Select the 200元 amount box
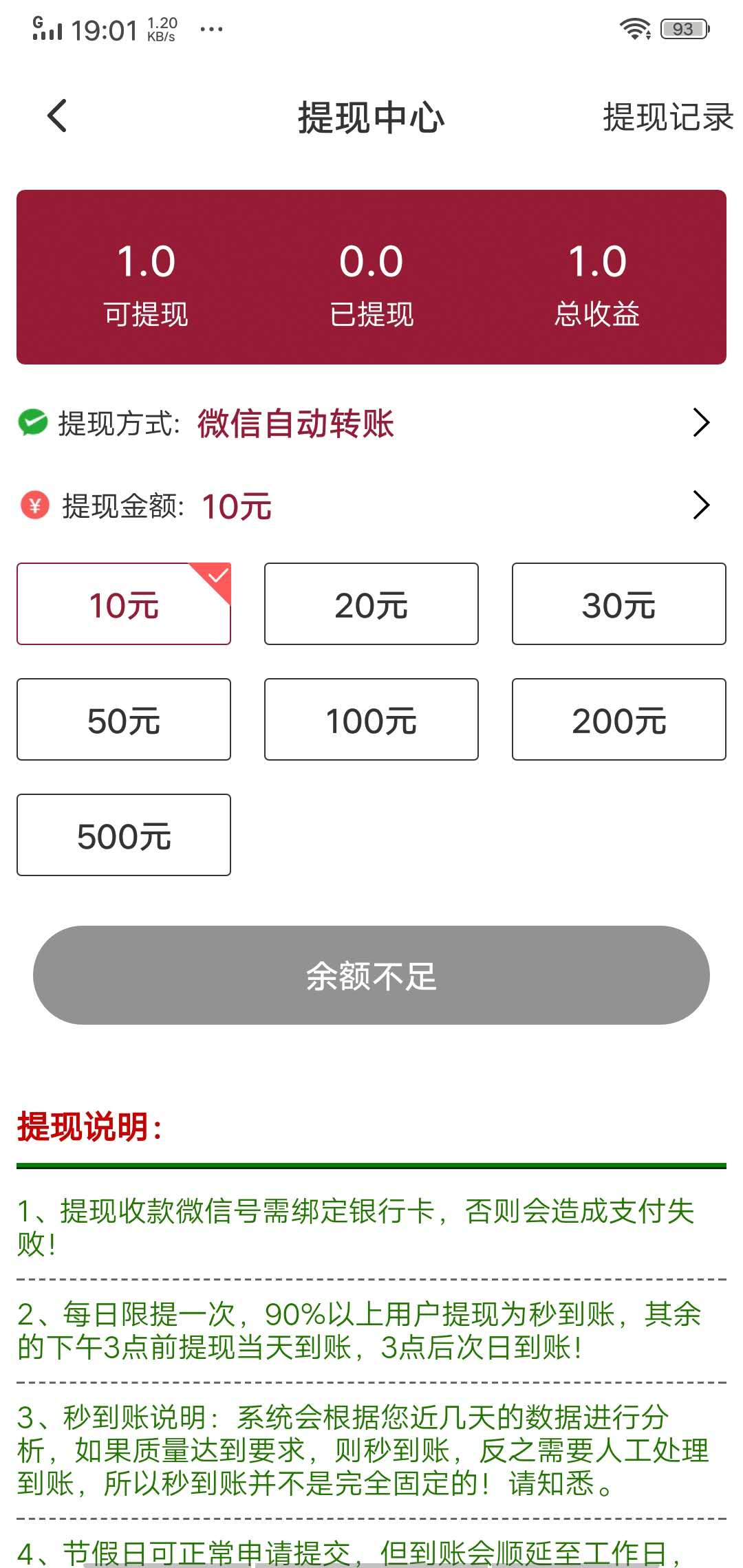The width and height of the screenshot is (743, 1568). point(618,719)
